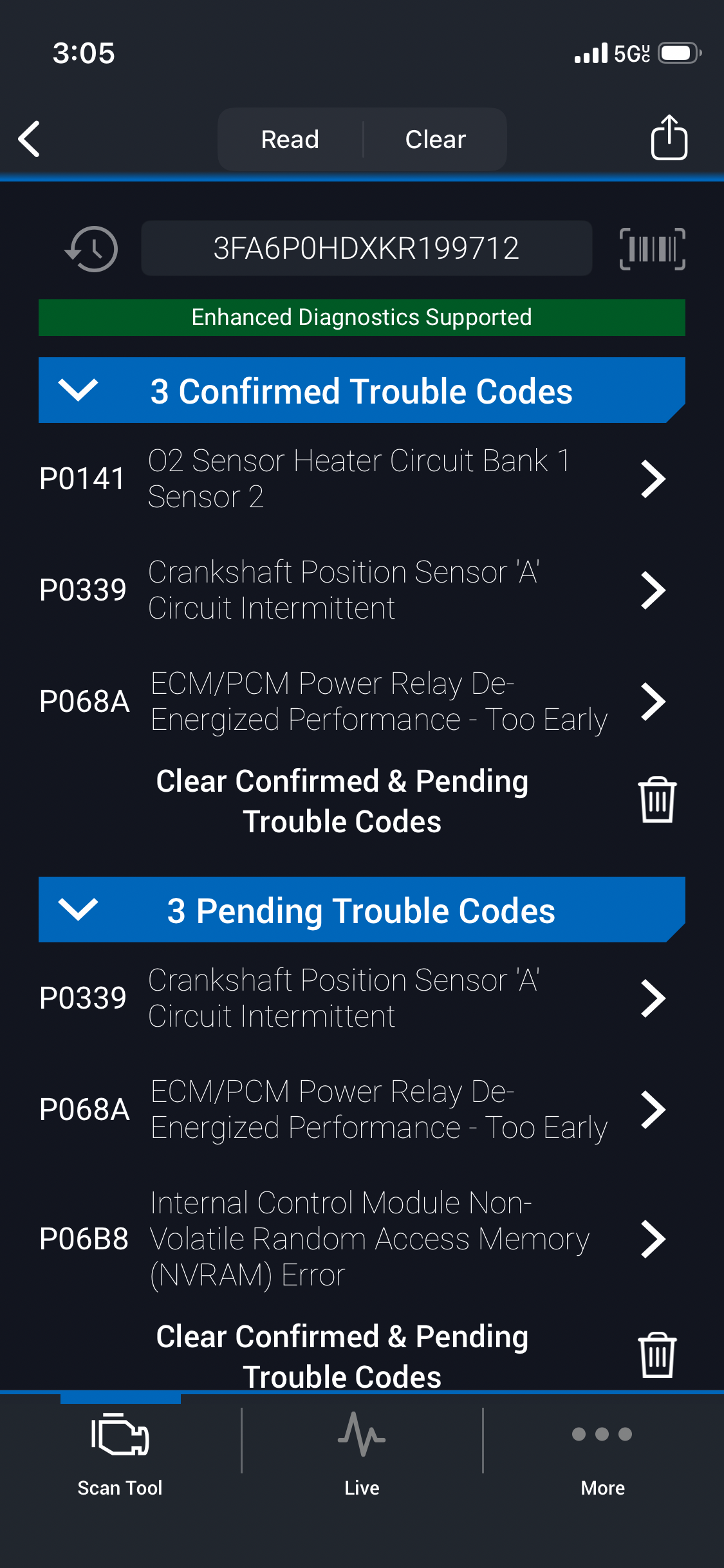Scan the VIN with the barcode icon

point(652,248)
